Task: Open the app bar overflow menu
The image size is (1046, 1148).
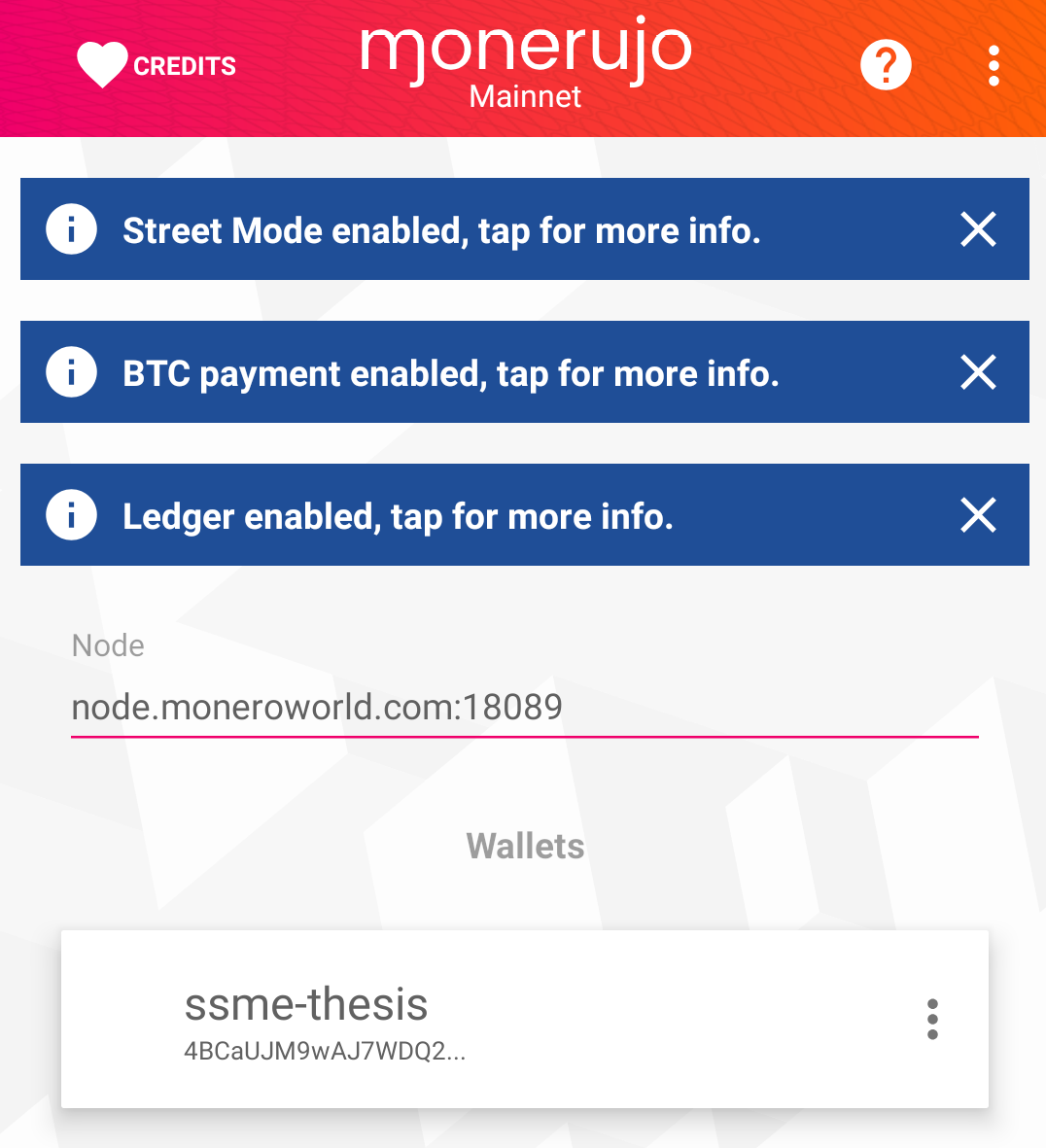Action: click(x=994, y=66)
